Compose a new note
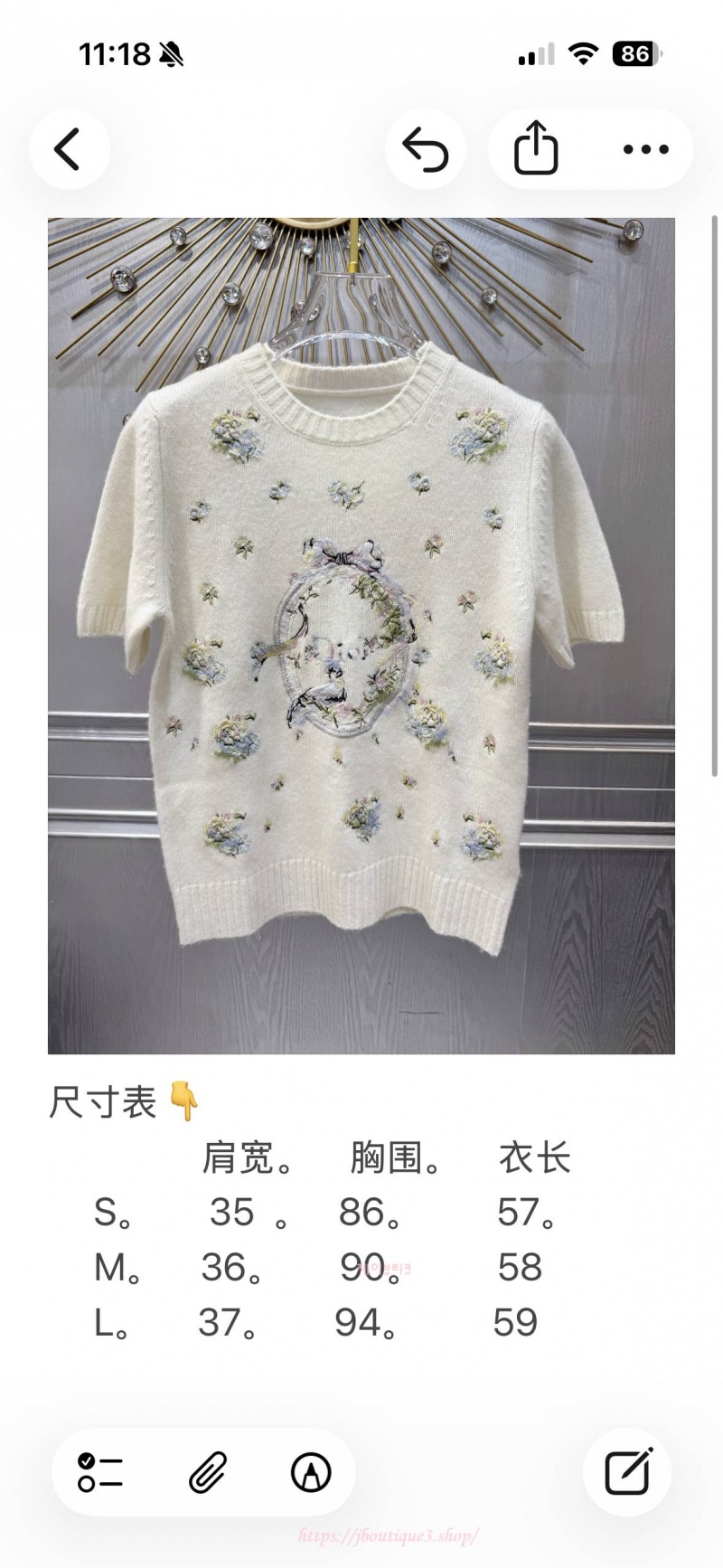 tap(628, 1472)
